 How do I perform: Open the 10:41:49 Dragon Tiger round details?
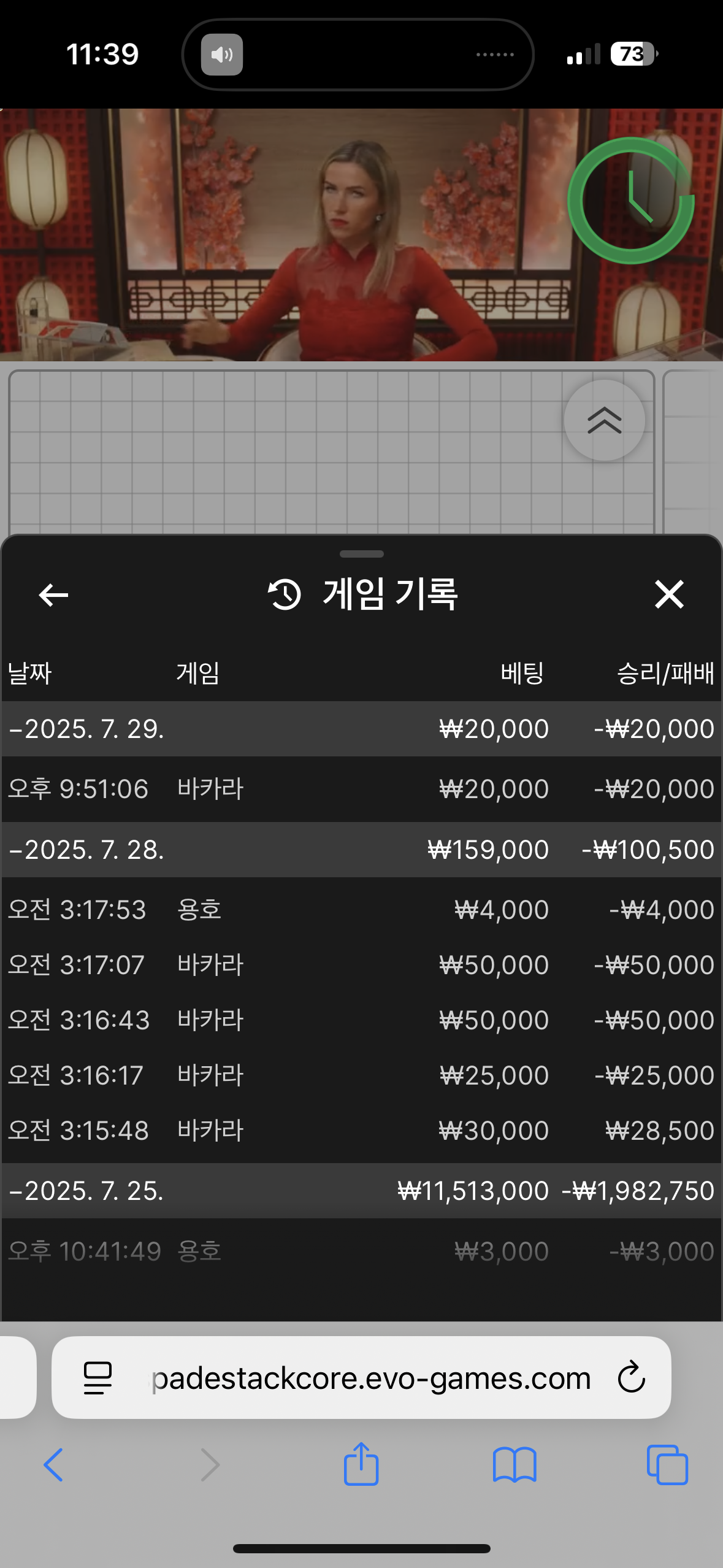[x=361, y=1251]
